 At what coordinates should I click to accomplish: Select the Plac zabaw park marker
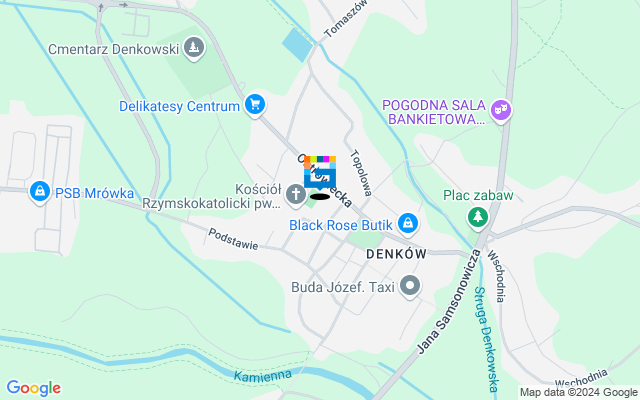pos(478,216)
